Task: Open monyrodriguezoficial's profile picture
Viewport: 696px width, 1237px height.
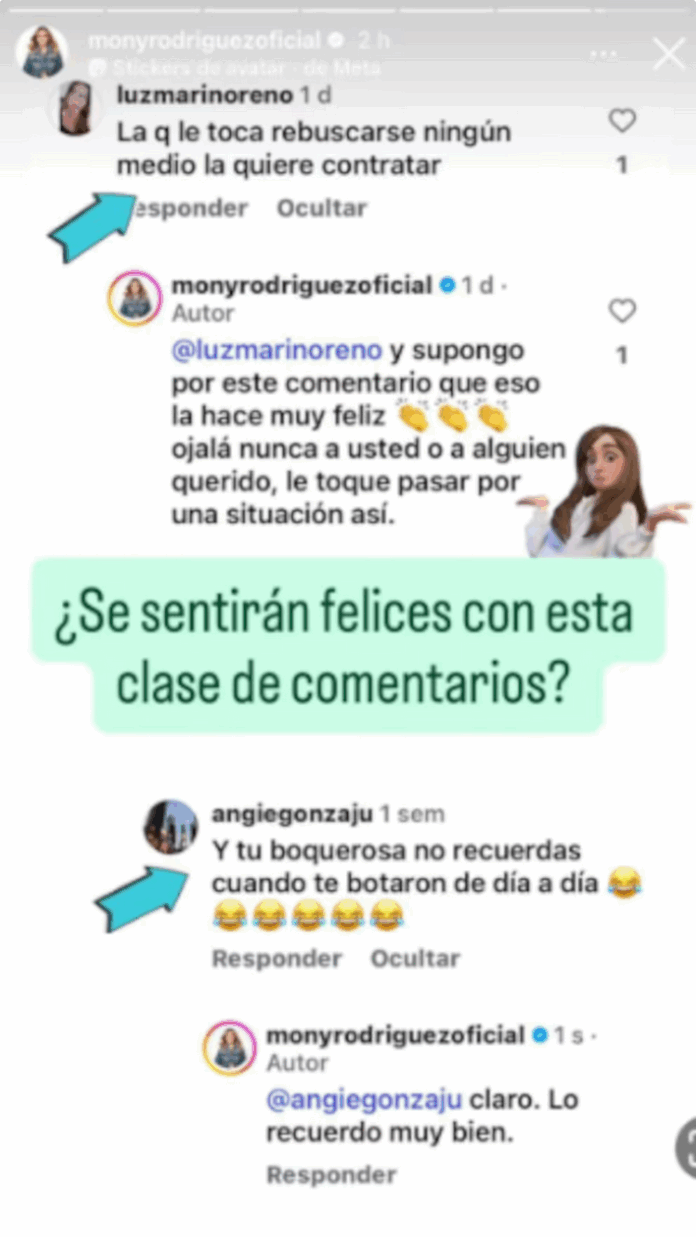Action: click(42, 52)
